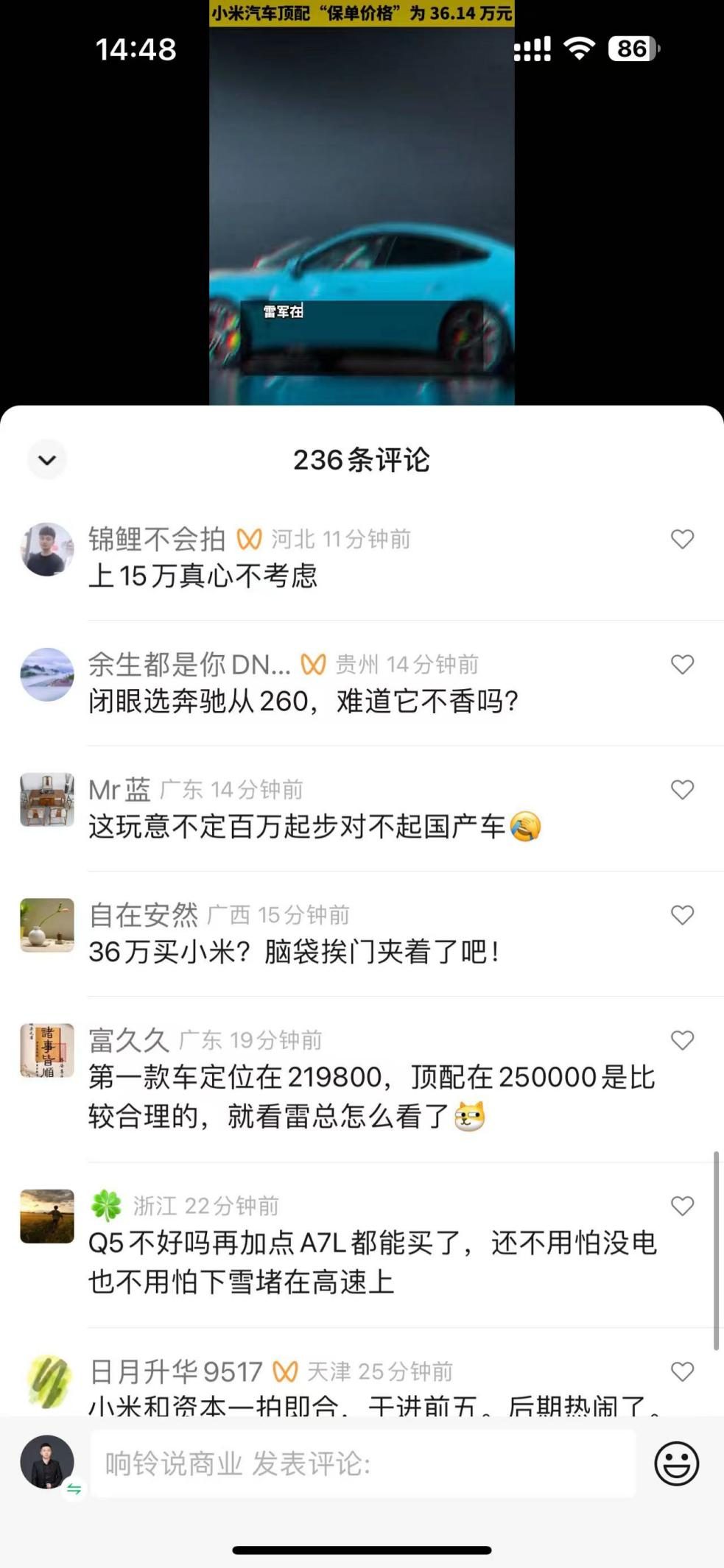
Task: Open 自在安然's profile avatar
Action: point(47,925)
